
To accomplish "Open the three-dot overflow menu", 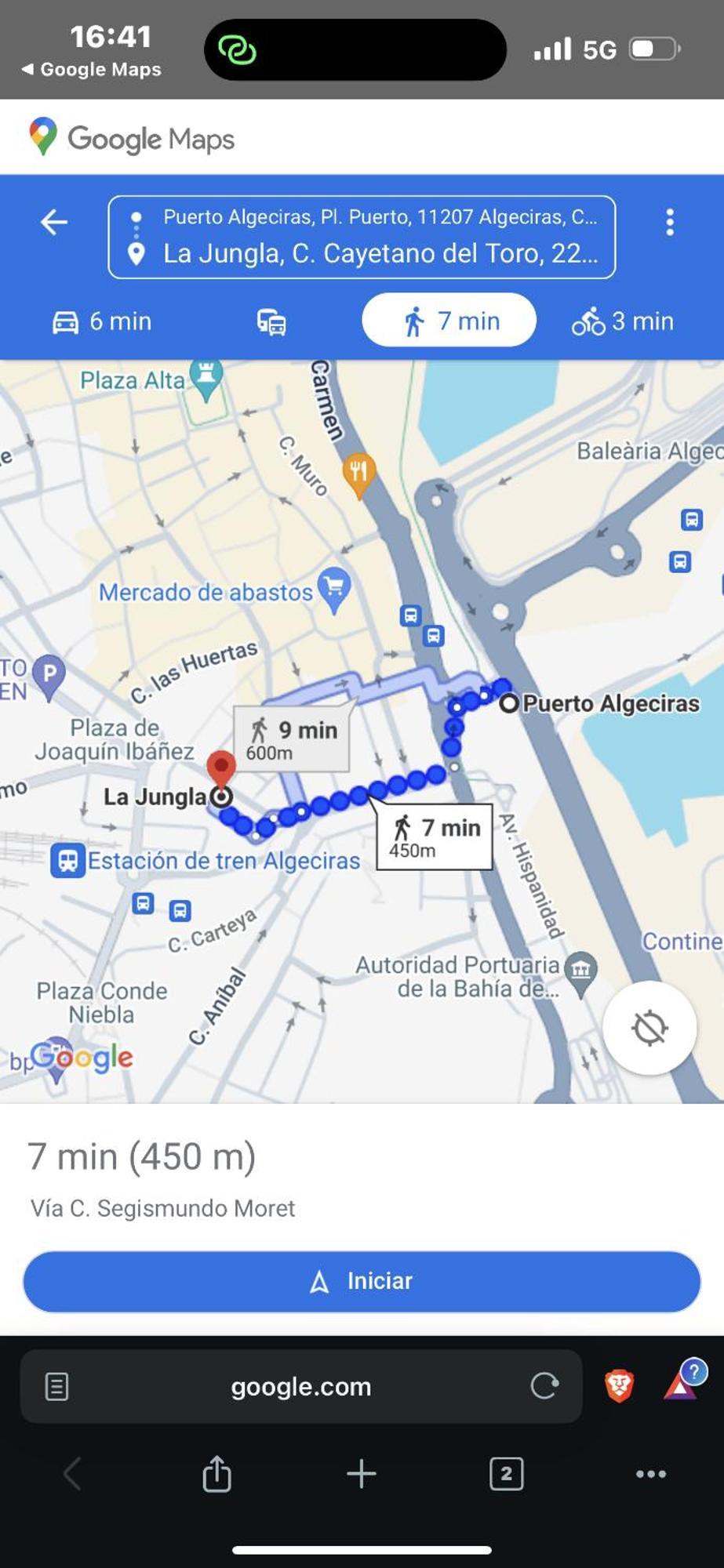I will [x=669, y=222].
